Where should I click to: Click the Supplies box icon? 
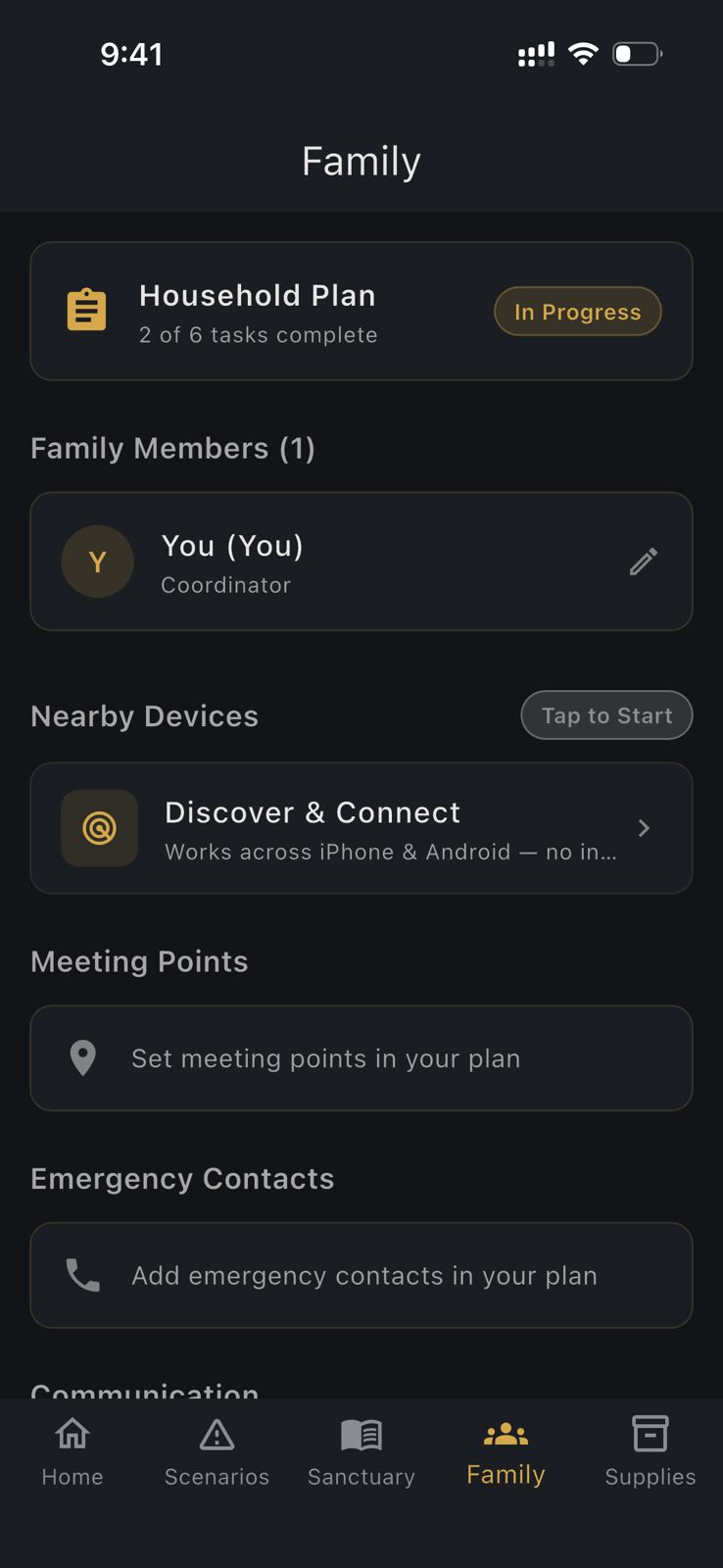click(x=650, y=1434)
